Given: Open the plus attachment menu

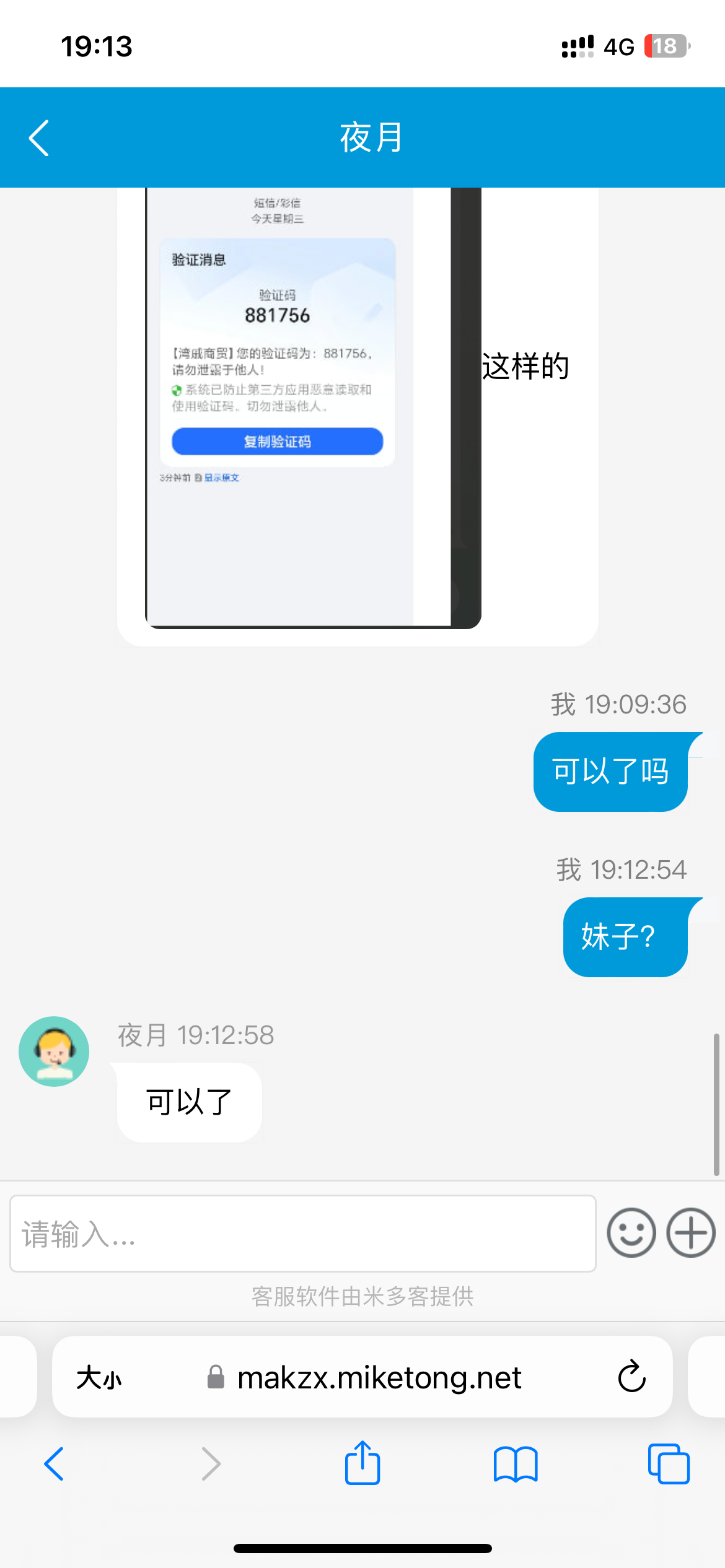Looking at the screenshot, I should [690, 1232].
